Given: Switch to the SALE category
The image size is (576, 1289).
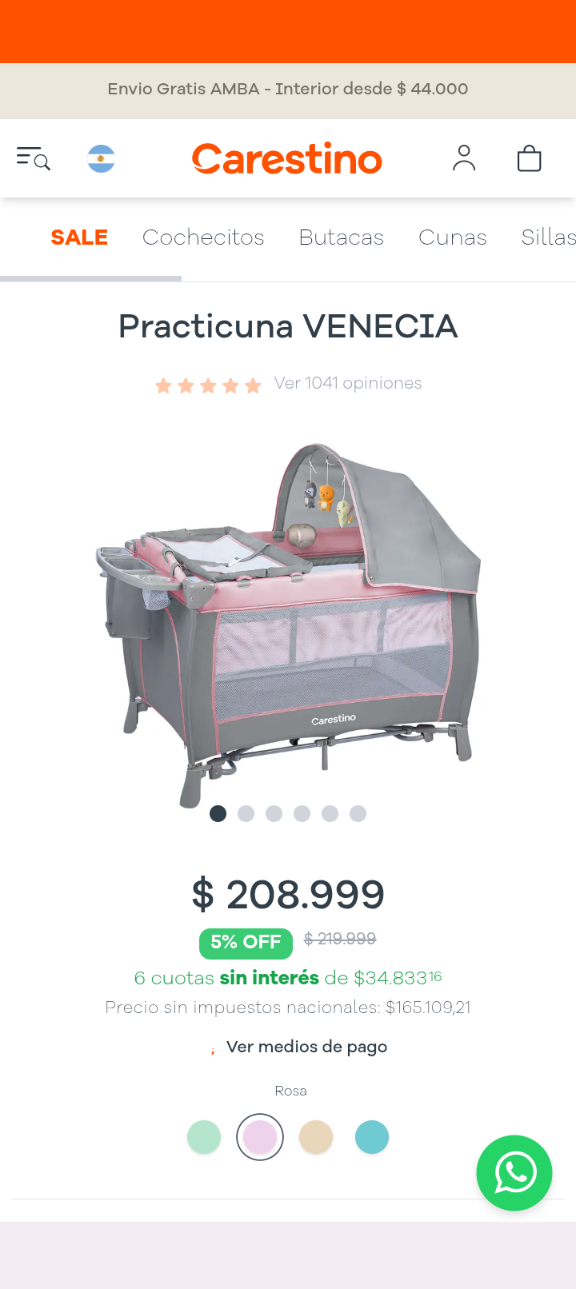Looking at the screenshot, I should point(79,237).
